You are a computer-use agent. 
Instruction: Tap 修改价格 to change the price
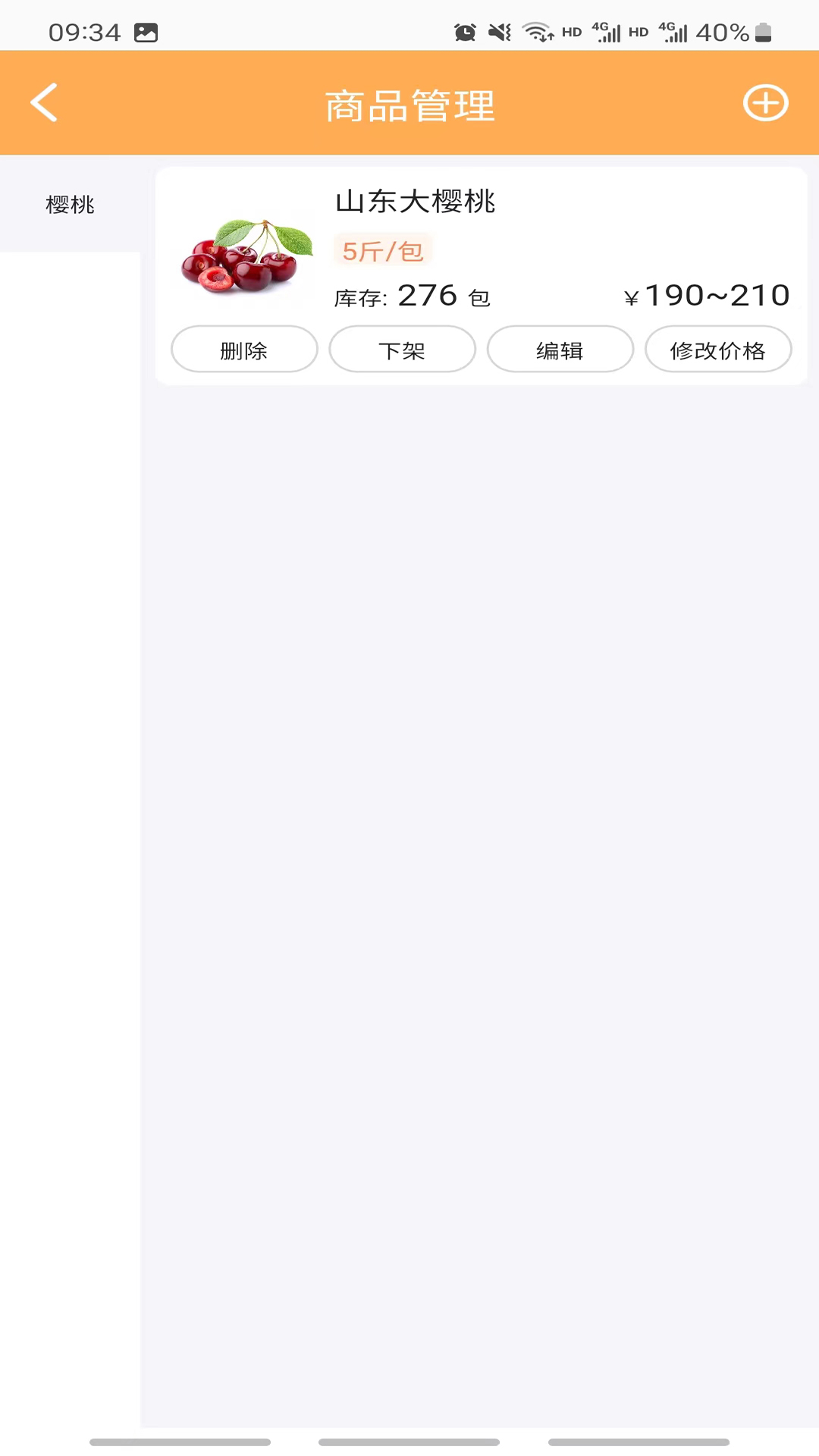(x=717, y=350)
